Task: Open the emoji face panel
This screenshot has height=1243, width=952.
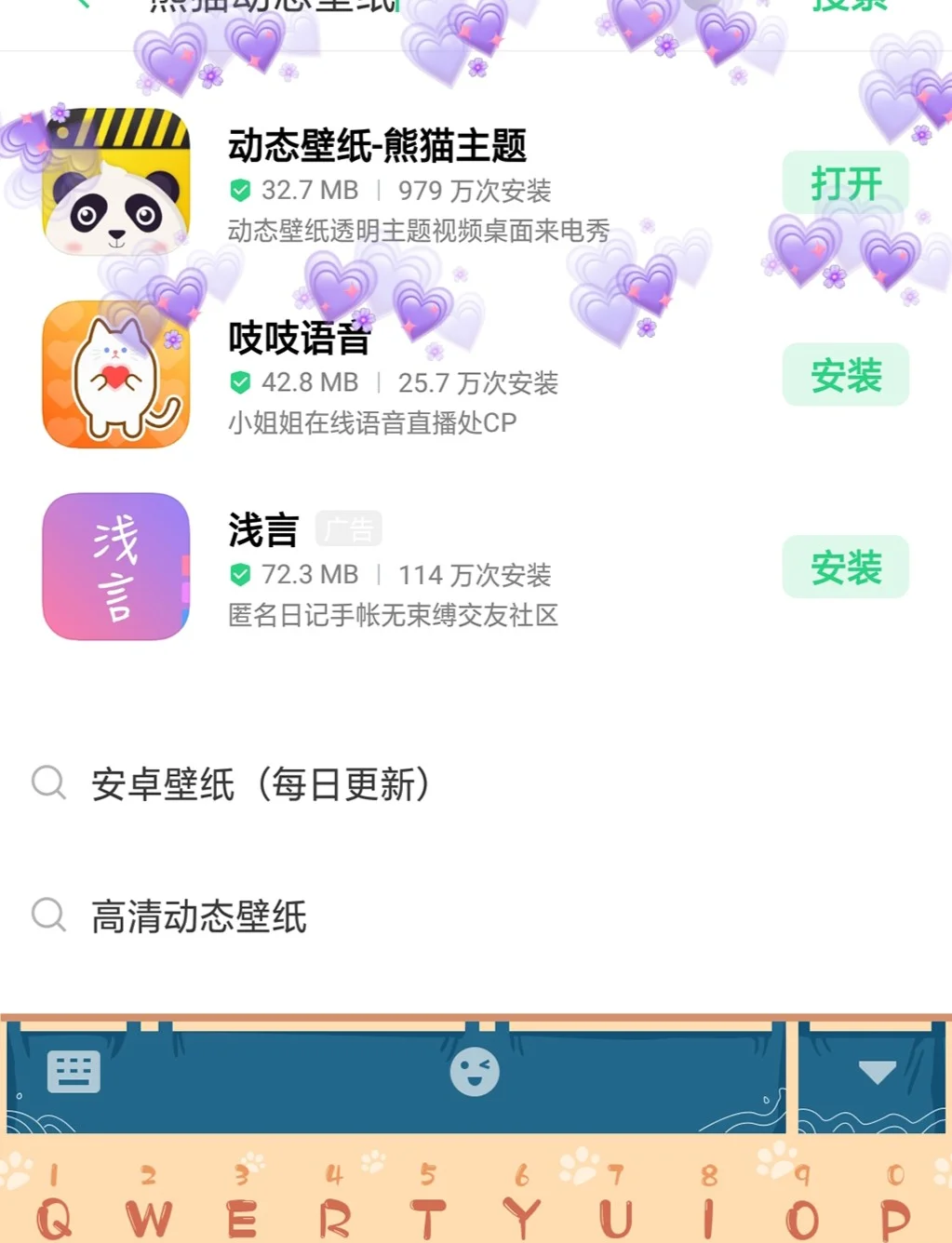Action: tap(475, 1073)
